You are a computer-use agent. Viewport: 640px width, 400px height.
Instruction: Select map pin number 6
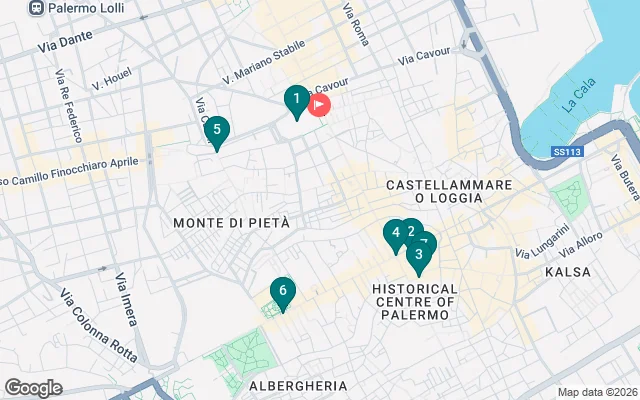tap(282, 292)
